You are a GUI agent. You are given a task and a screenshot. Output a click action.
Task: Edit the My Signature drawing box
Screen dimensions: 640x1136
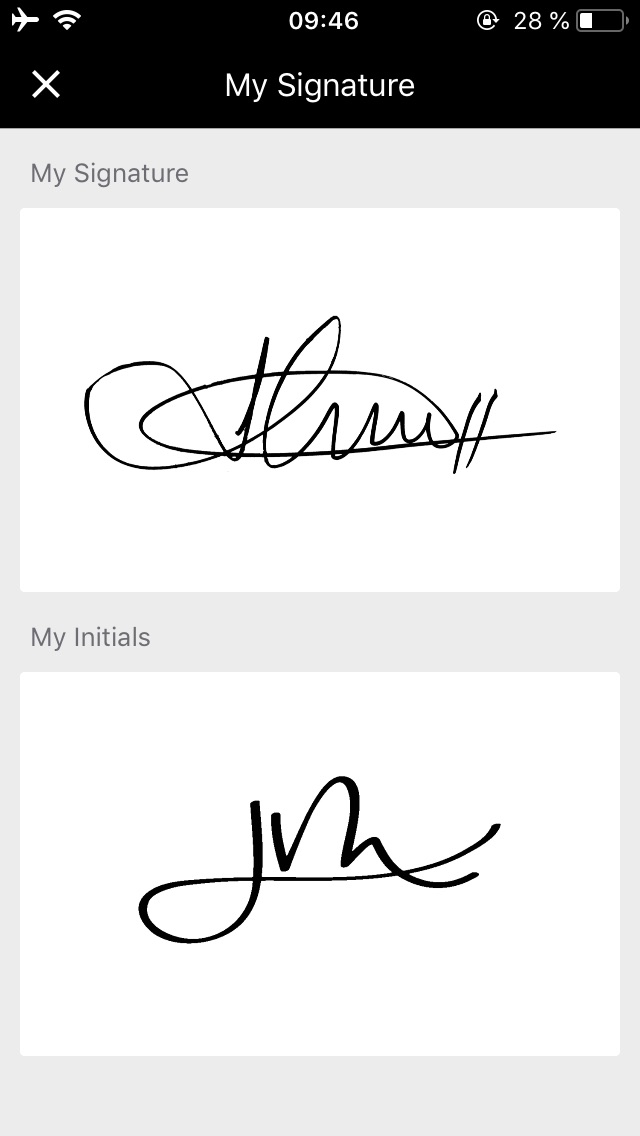click(x=320, y=399)
